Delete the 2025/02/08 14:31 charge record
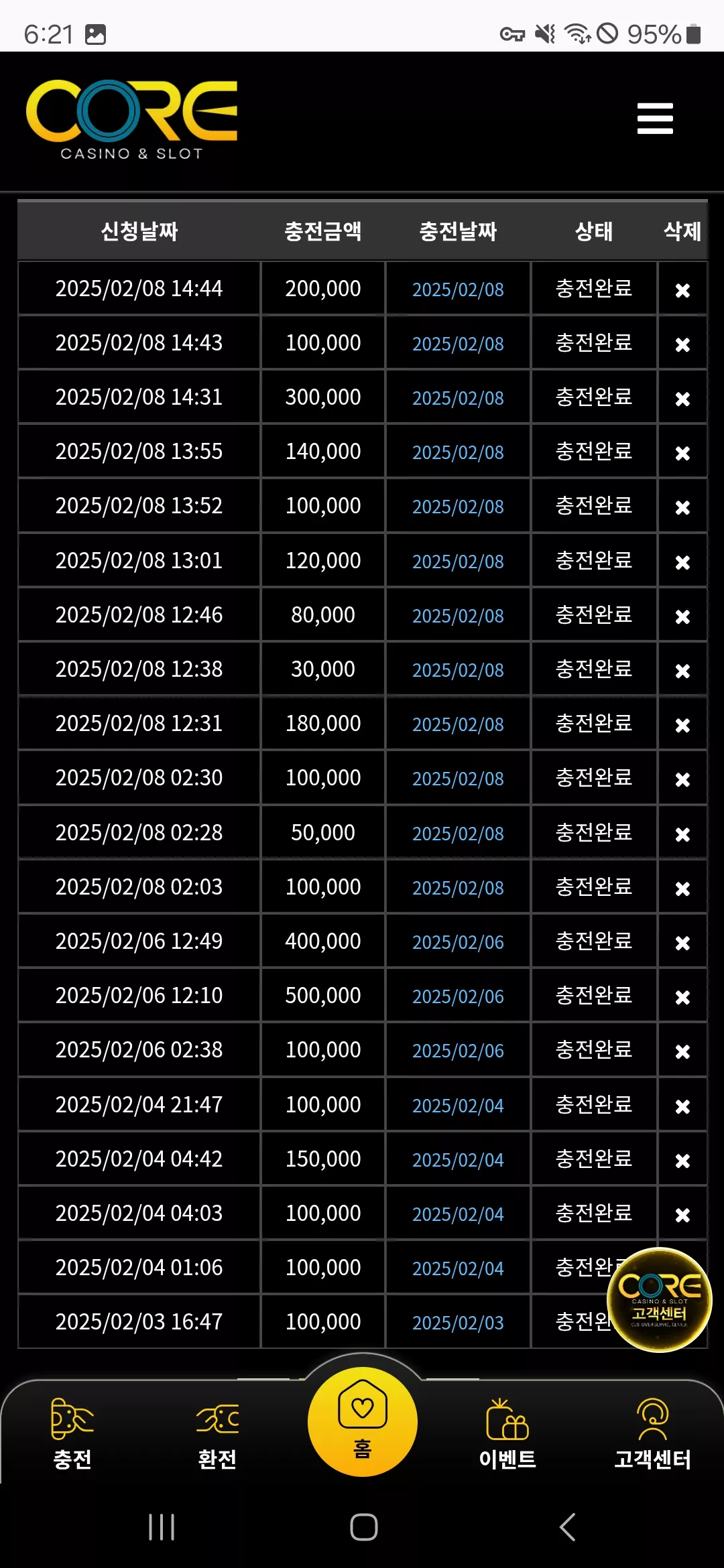Screen dimensions: 724x1568 click(x=682, y=399)
